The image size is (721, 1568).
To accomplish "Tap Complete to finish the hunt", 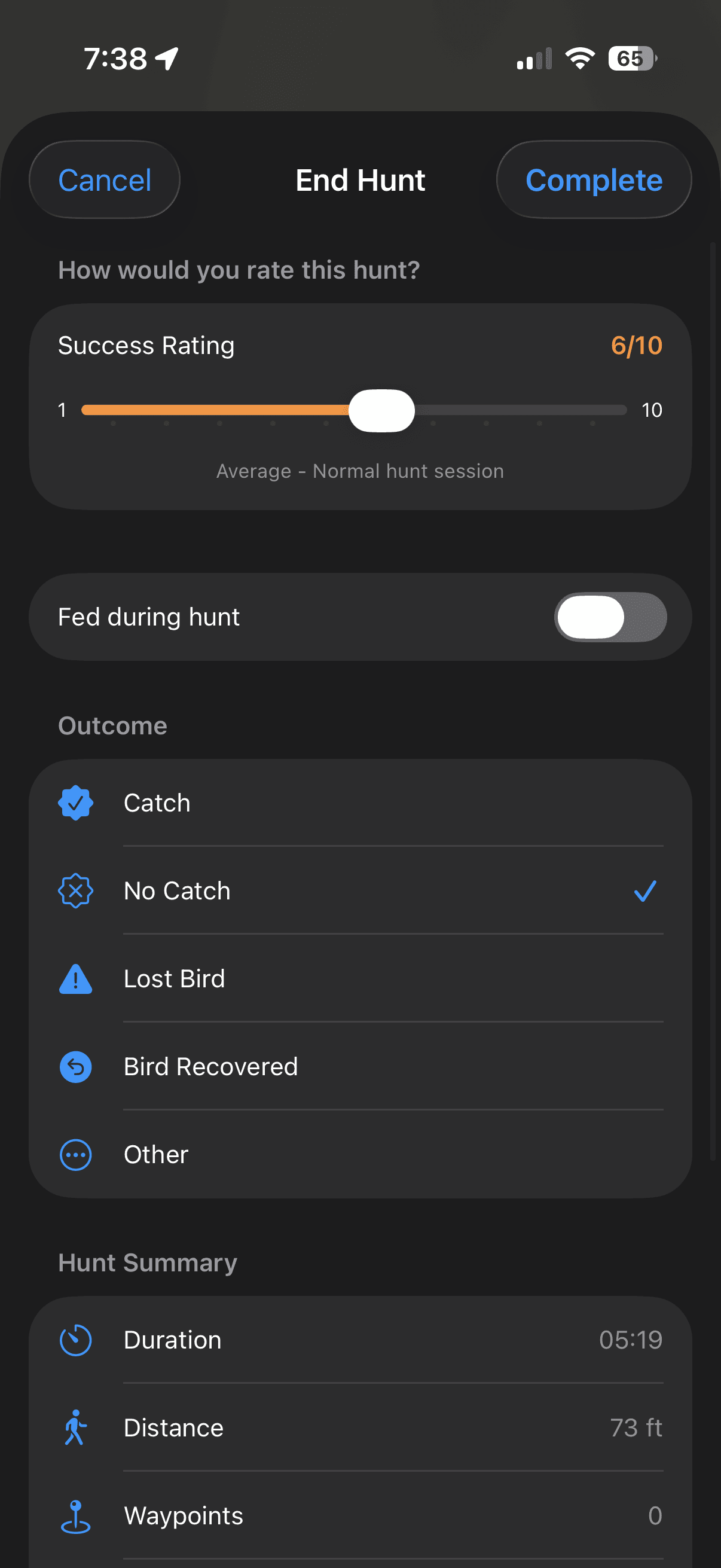I will coord(594,179).
